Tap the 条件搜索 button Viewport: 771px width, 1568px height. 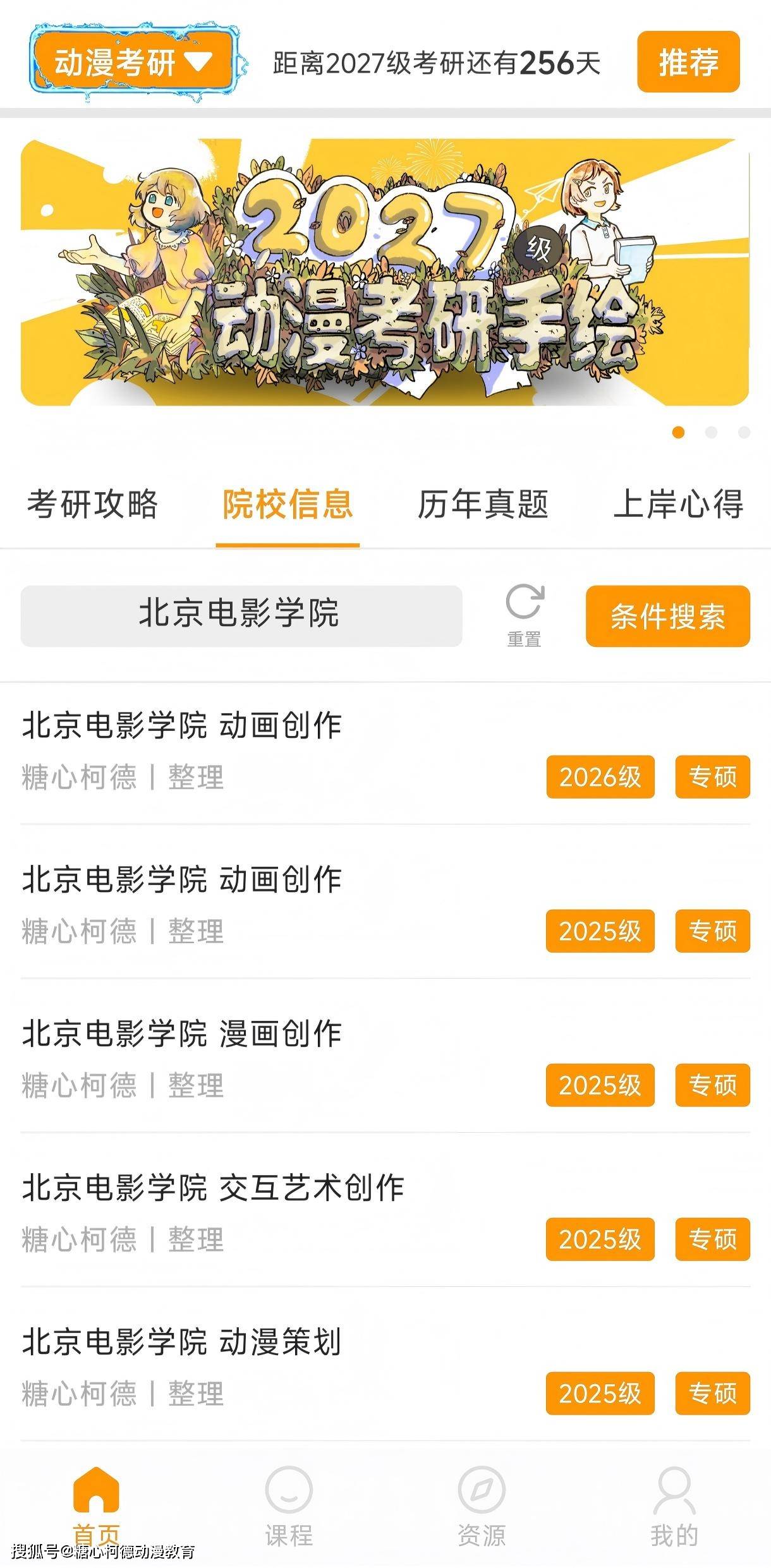pos(667,616)
